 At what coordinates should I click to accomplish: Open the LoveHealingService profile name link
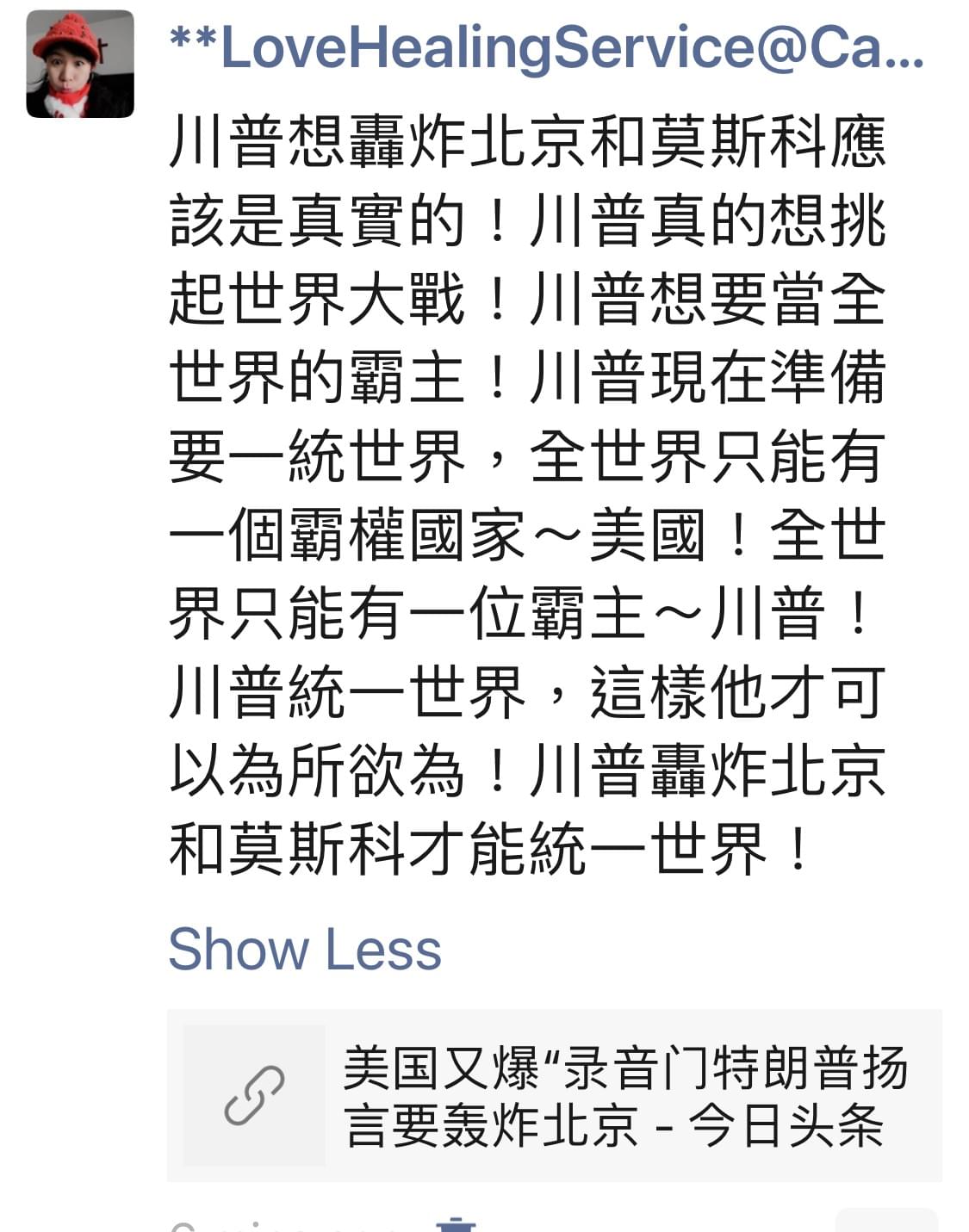tap(546, 49)
